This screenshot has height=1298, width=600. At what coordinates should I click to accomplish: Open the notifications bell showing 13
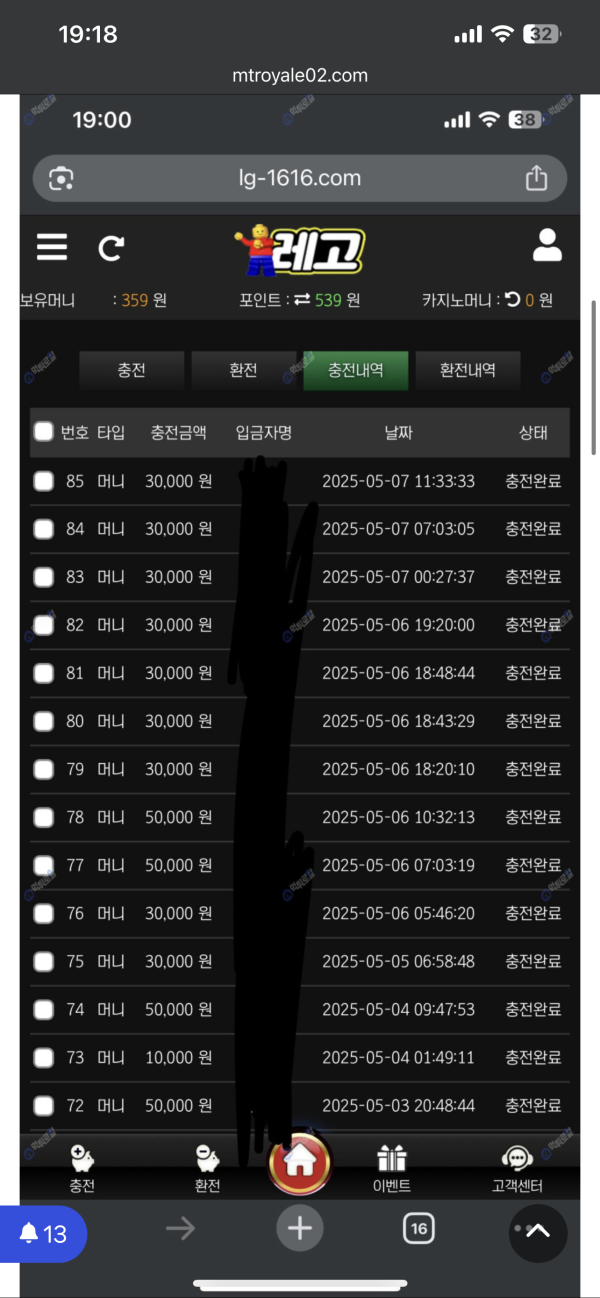[x=43, y=1233]
